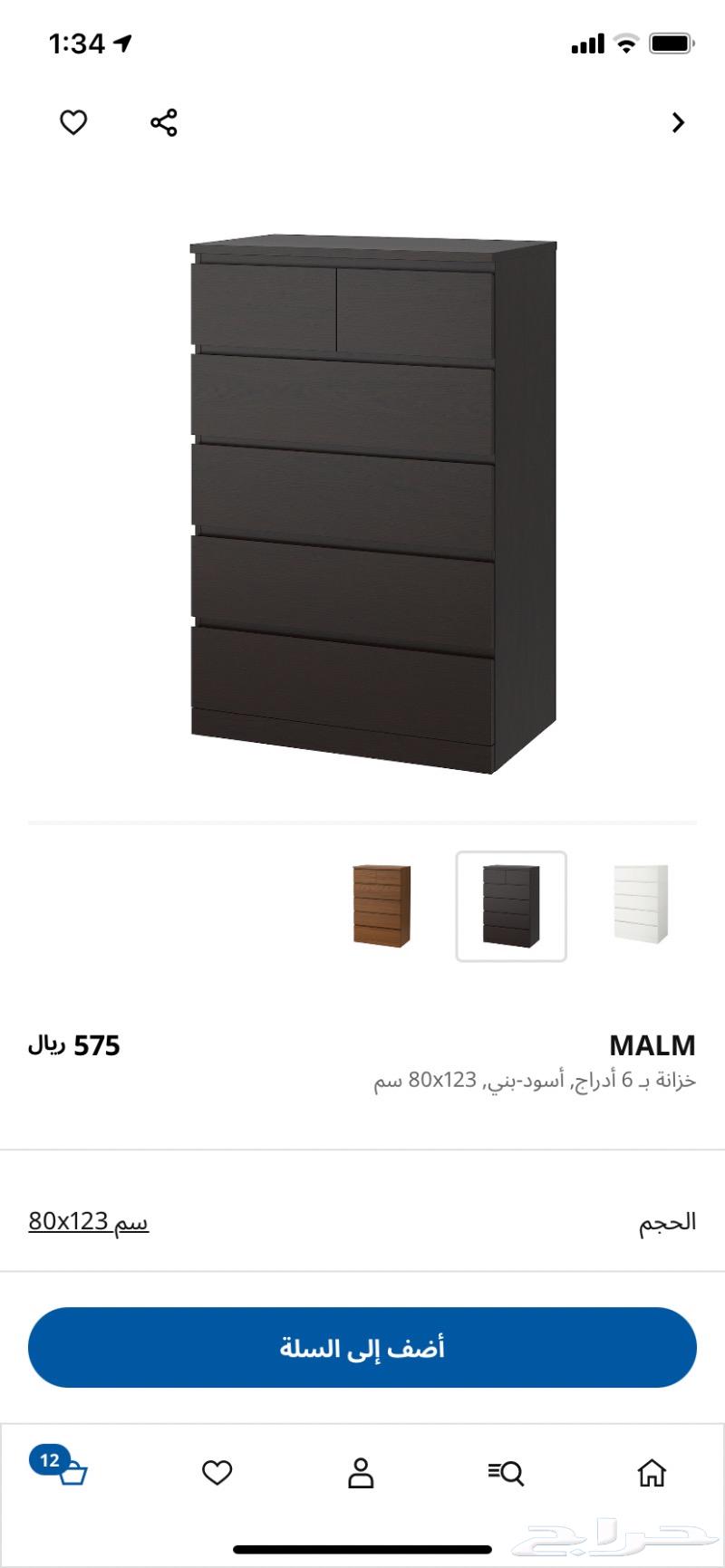Share this MALM product

pyautogui.click(x=164, y=122)
